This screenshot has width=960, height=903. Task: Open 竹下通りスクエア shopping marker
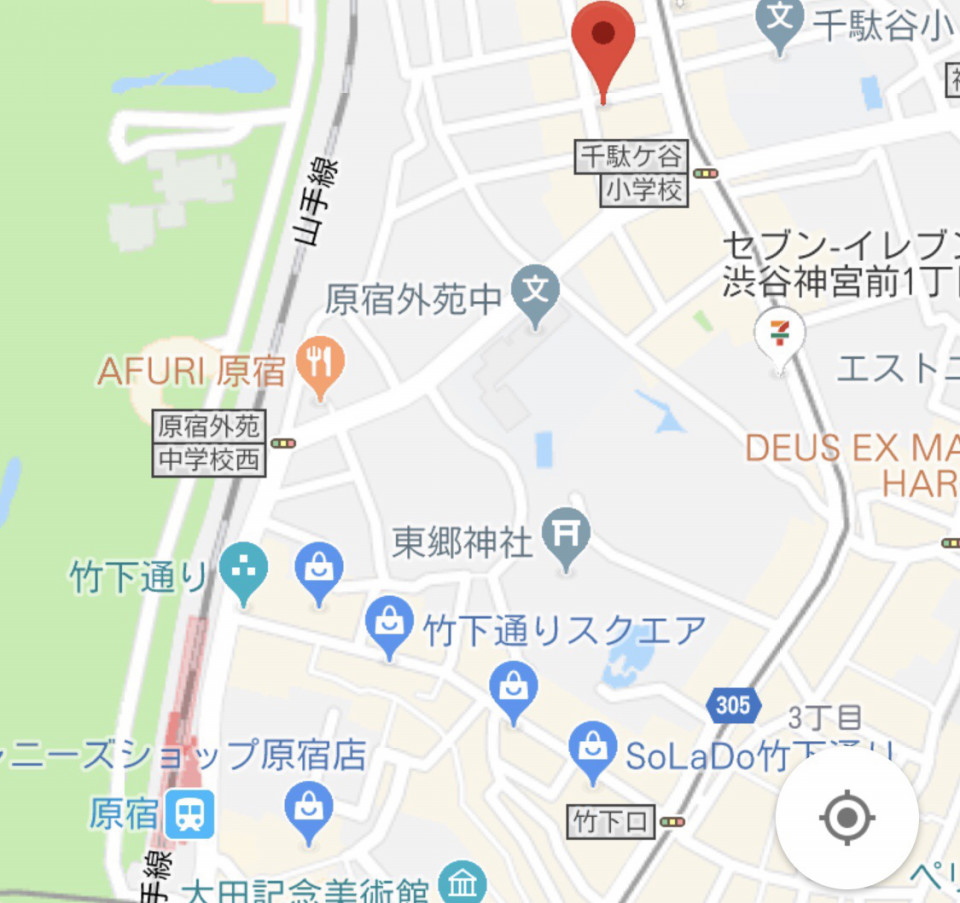point(389,625)
